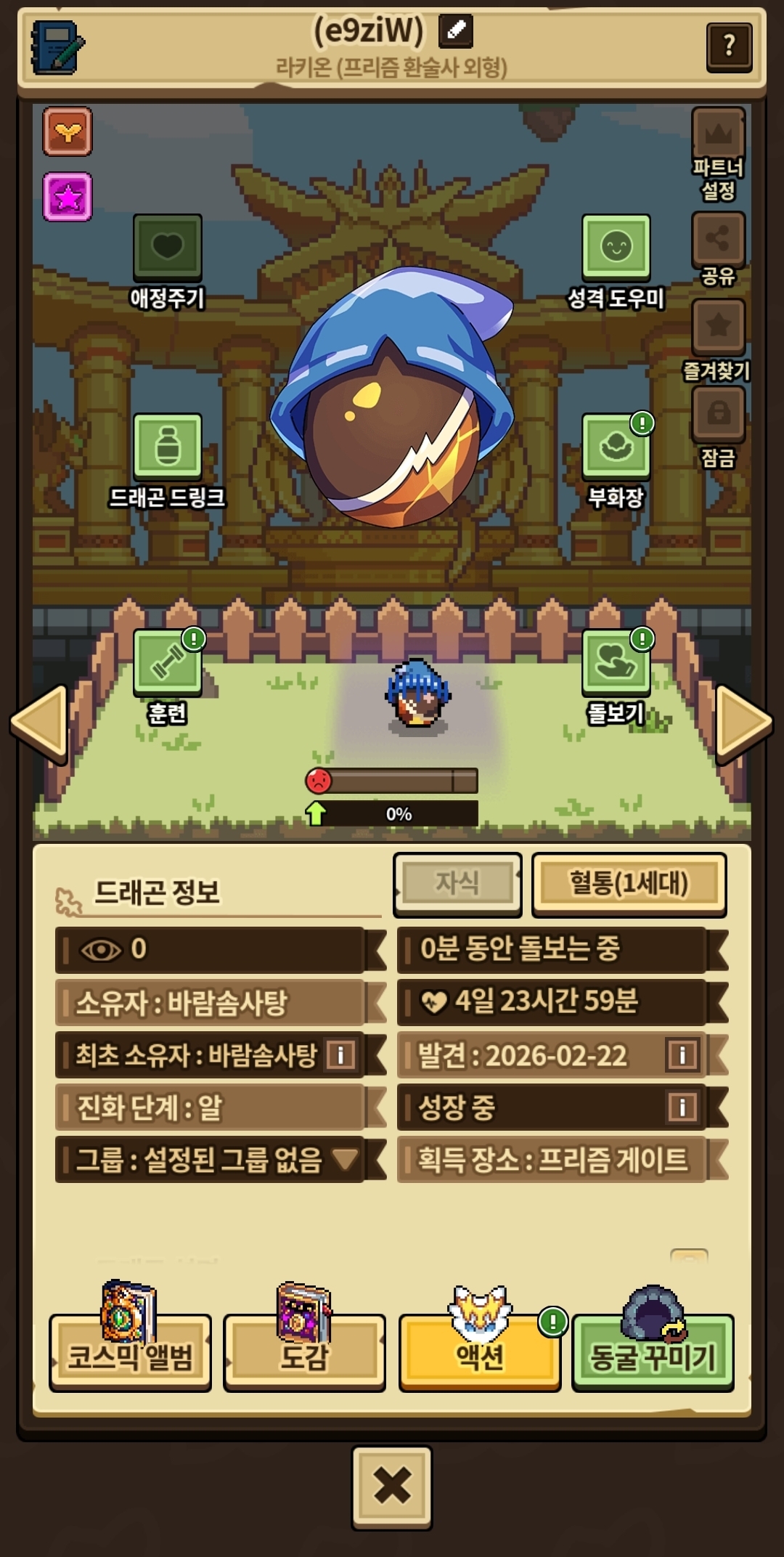Open the 액션 action menu
Screen dimensions: 784x1557
tap(479, 1355)
